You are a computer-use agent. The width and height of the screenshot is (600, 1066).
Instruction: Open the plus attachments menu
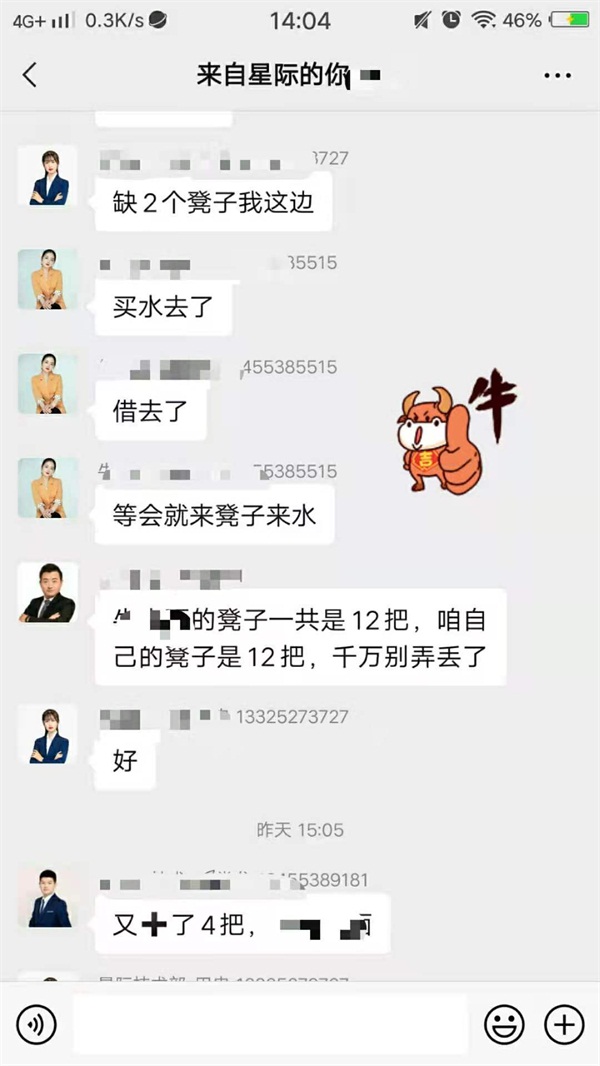pos(564,1024)
